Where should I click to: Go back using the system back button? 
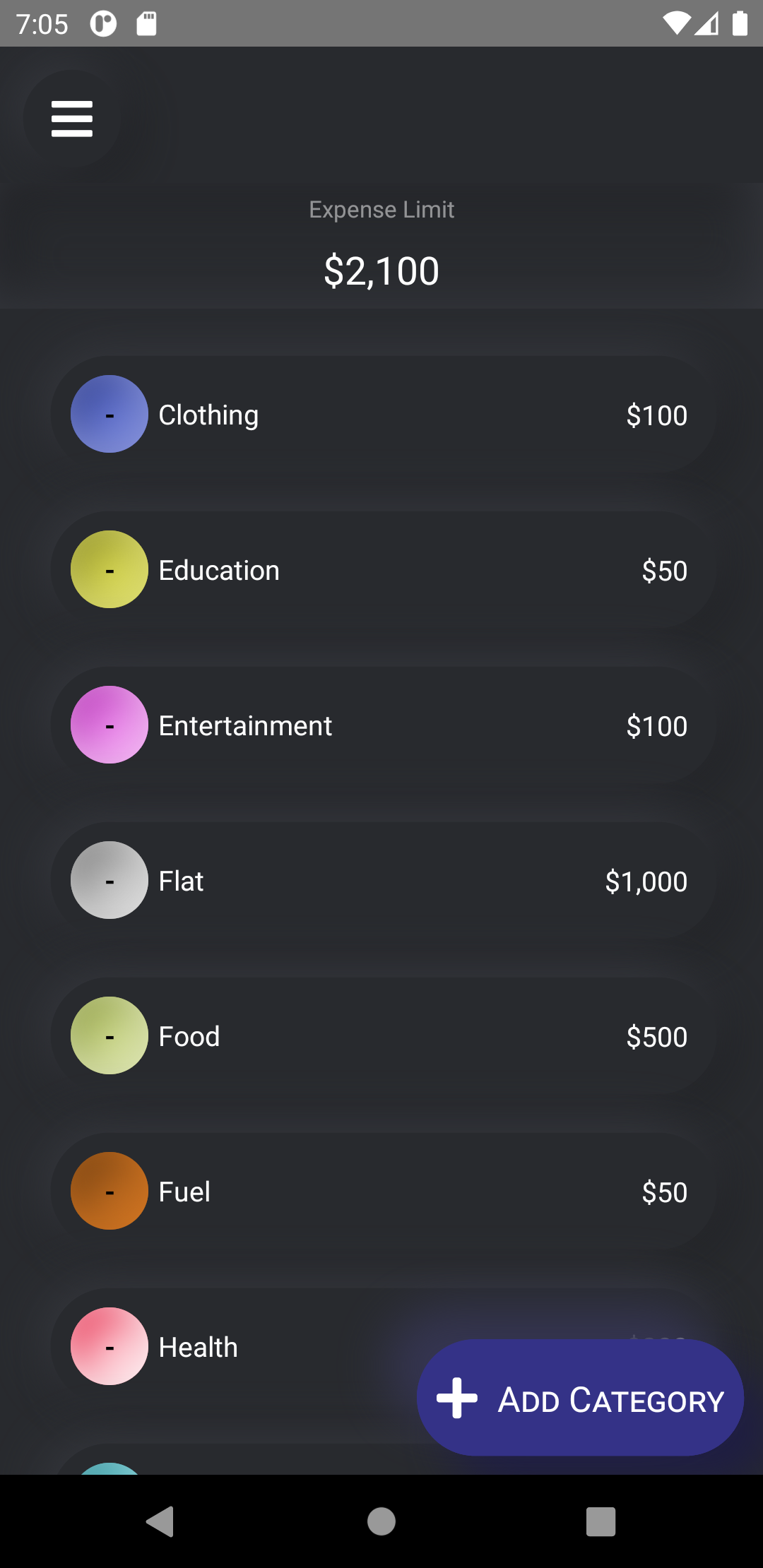click(160, 1521)
